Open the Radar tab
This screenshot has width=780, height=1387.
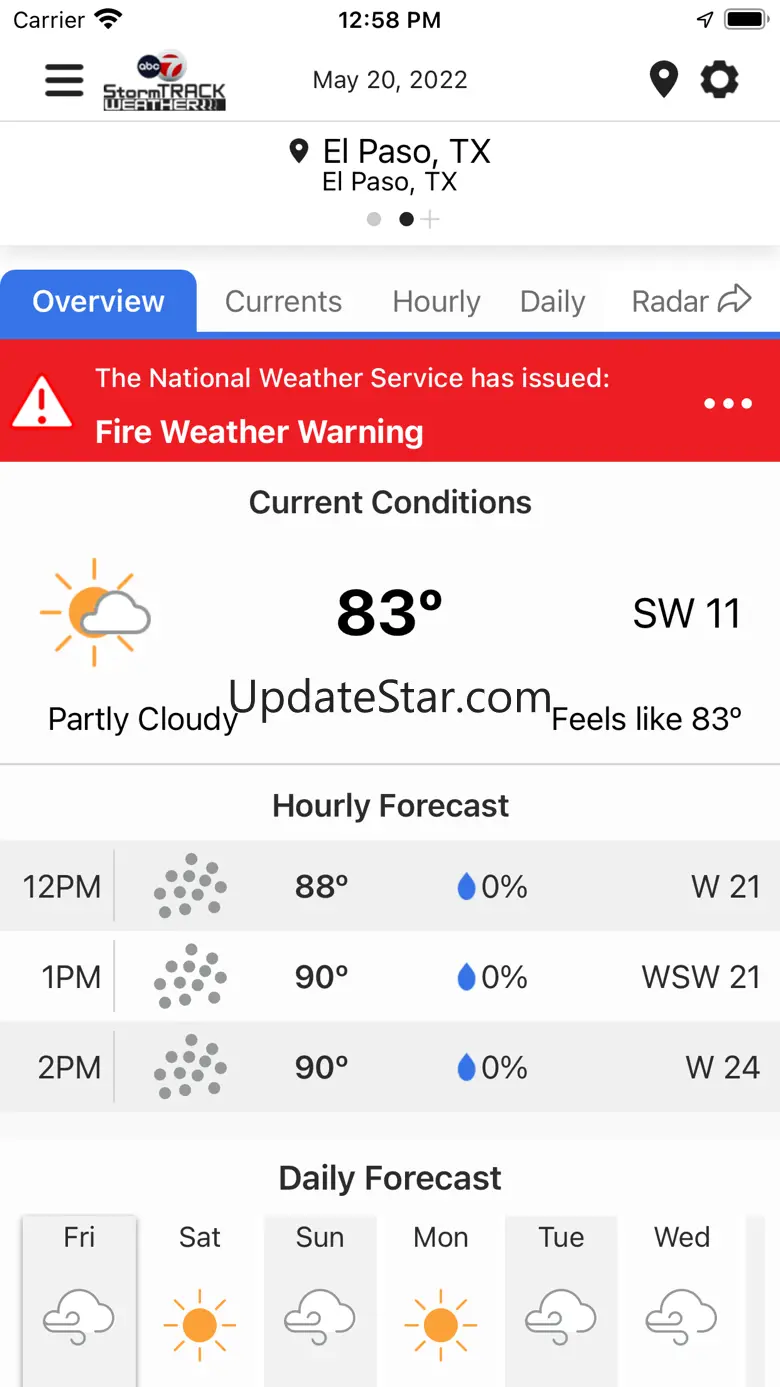669,301
